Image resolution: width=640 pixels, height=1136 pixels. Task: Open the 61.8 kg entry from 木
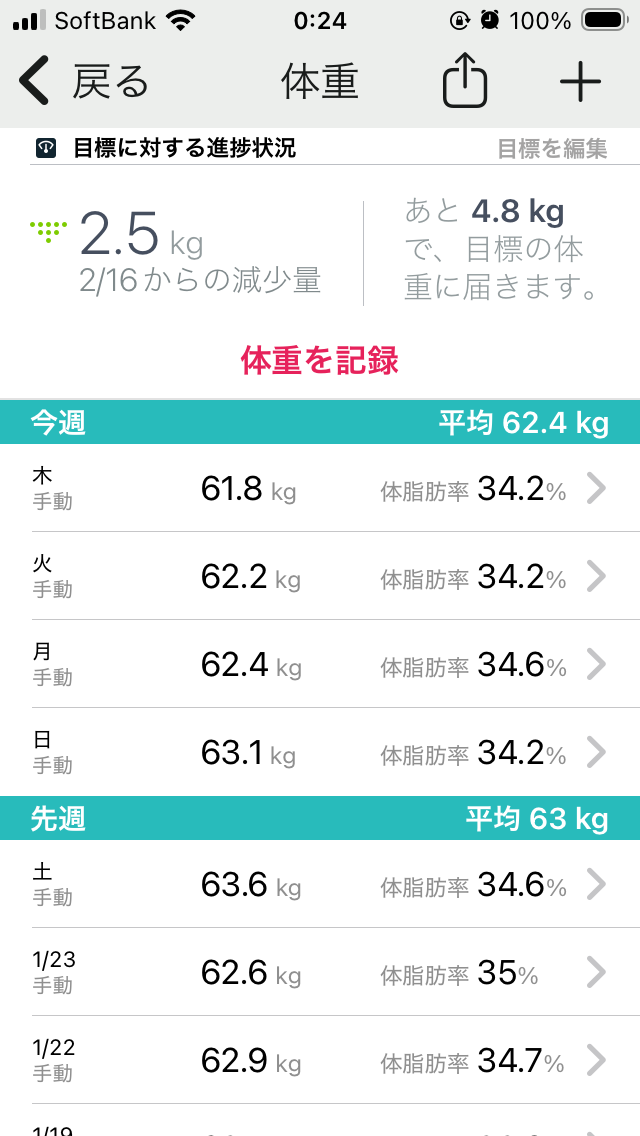(x=320, y=489)
